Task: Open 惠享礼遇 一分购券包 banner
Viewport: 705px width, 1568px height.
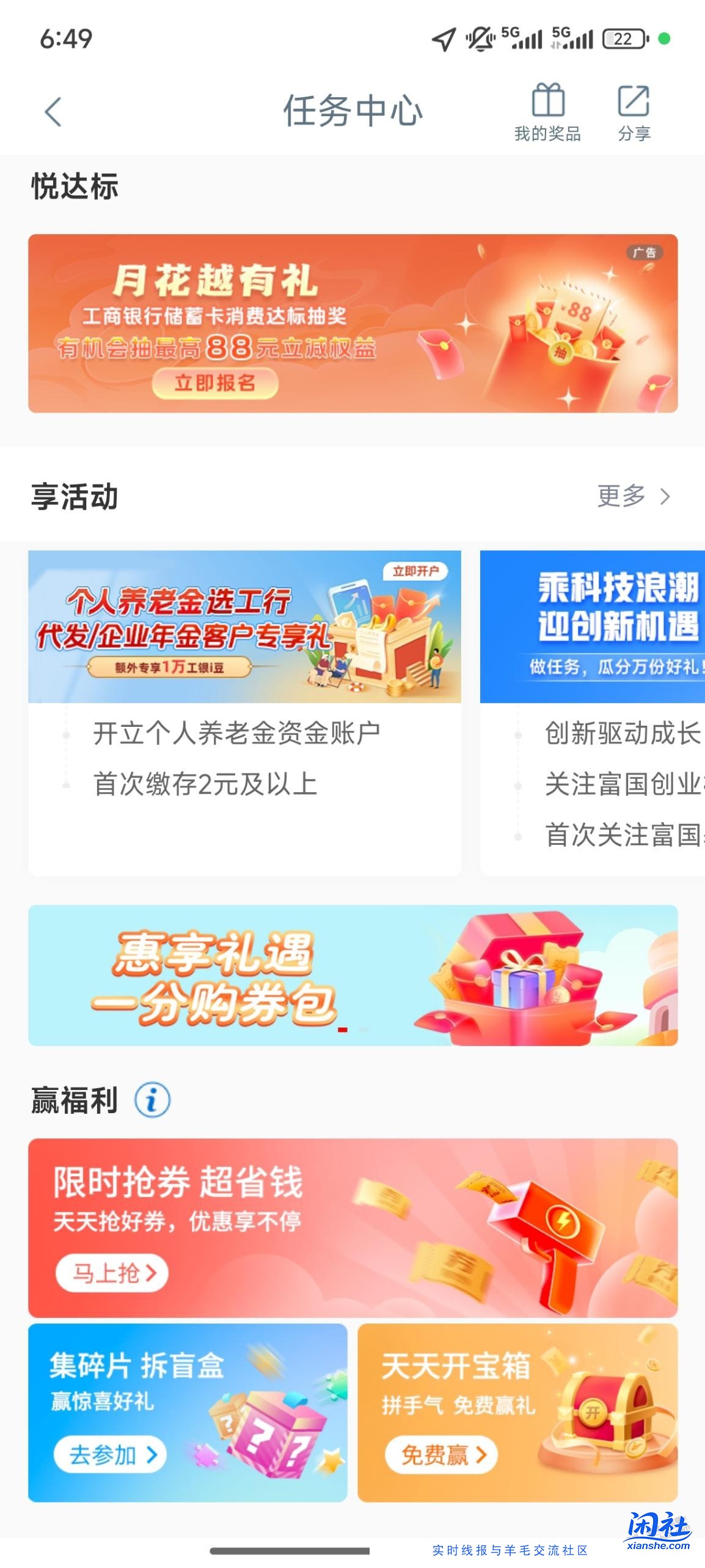Action: tap(352, 975)
